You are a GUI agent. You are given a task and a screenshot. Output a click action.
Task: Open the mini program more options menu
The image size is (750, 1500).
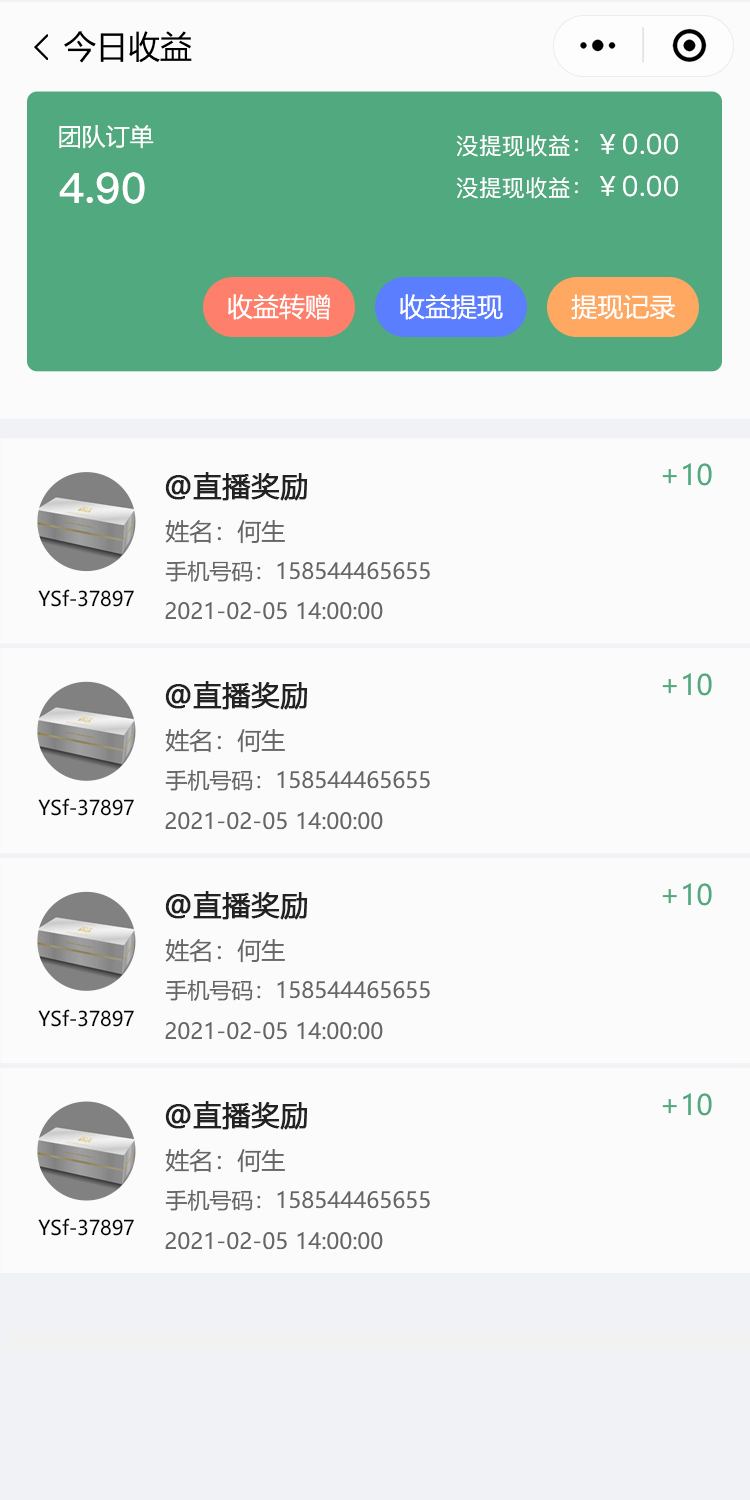click(x=598, y=46)
